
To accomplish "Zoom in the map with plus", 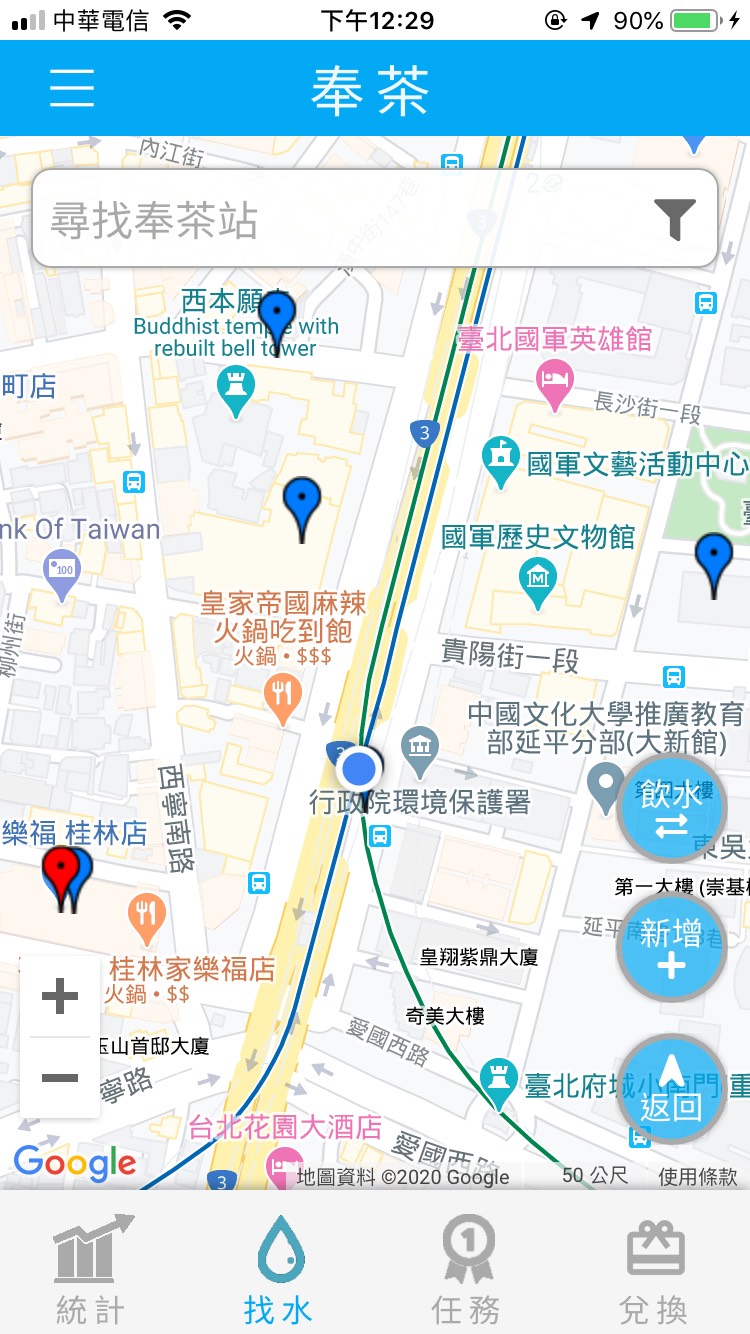I will coord(60,996).
